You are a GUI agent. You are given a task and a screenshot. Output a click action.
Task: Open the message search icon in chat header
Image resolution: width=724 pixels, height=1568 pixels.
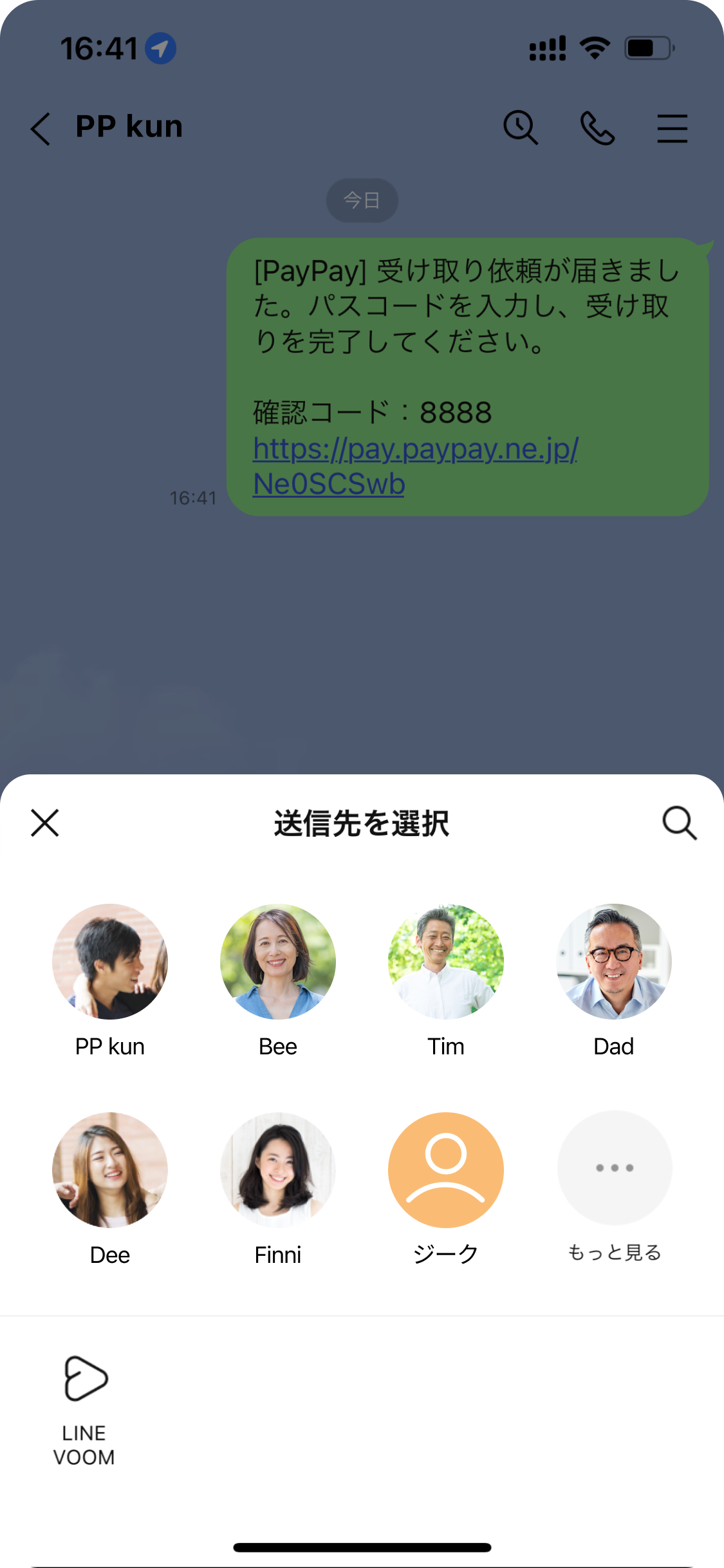pos(521,128)
